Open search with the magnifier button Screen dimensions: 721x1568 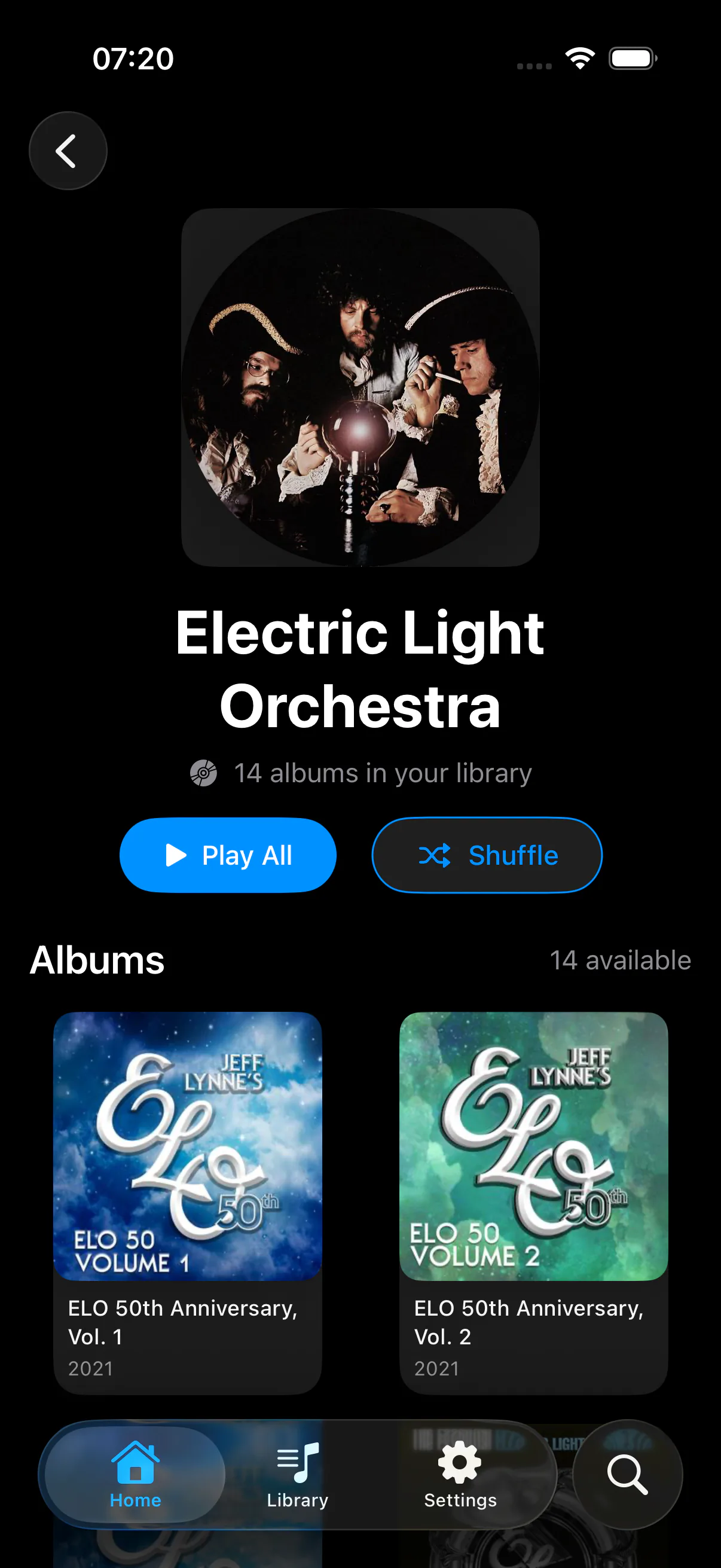(627, 1474)
